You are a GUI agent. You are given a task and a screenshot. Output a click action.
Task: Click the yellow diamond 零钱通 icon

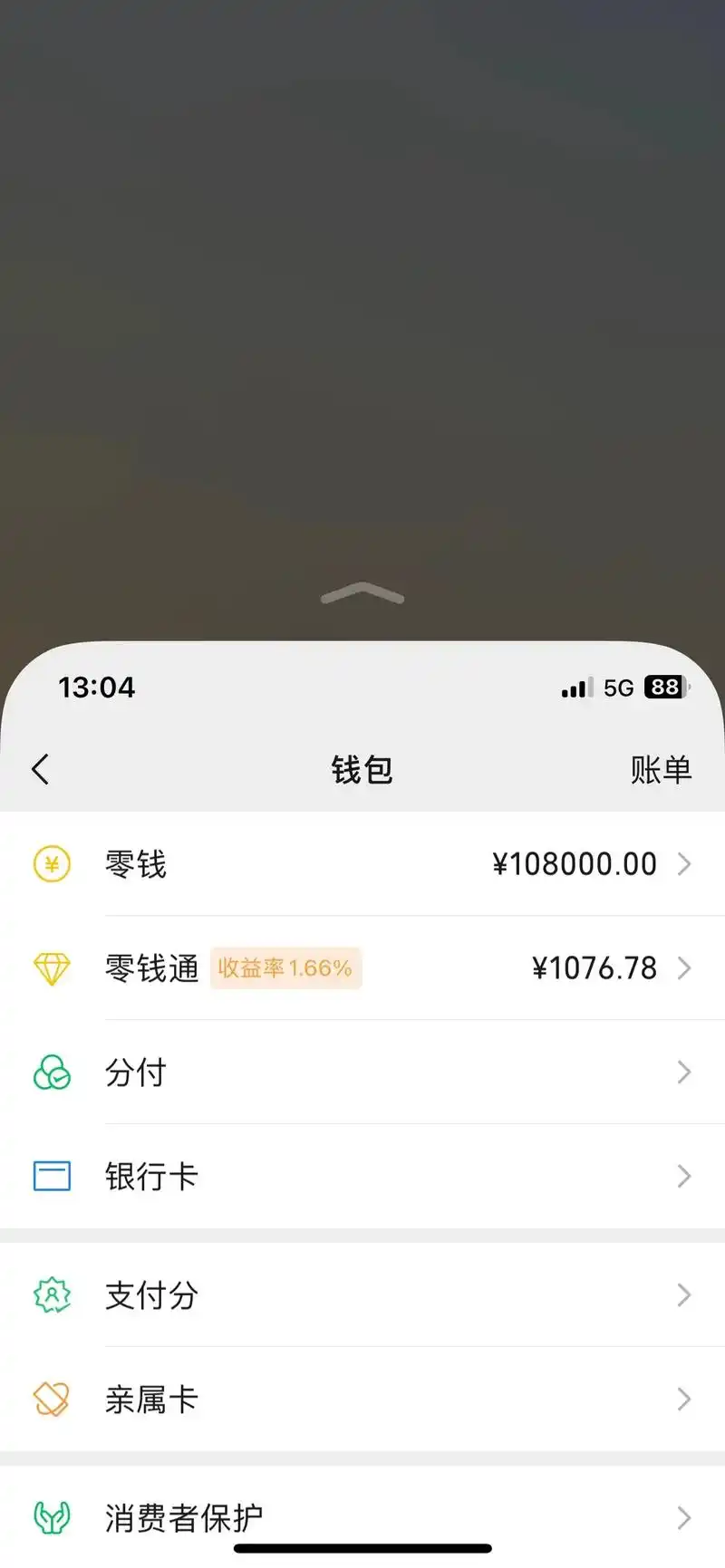(52, 968)
